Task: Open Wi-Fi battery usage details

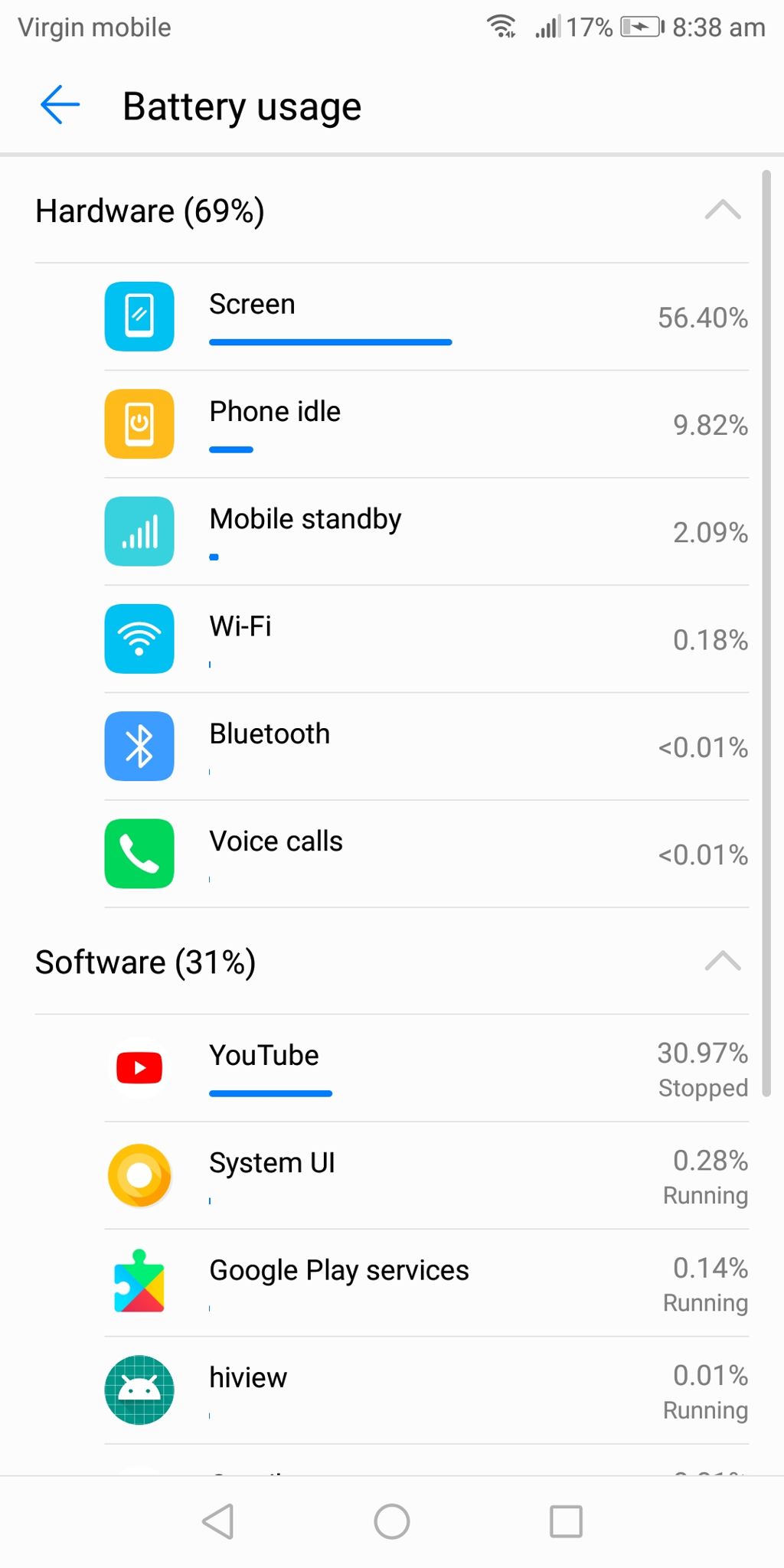Action: [x=426, y=639]
